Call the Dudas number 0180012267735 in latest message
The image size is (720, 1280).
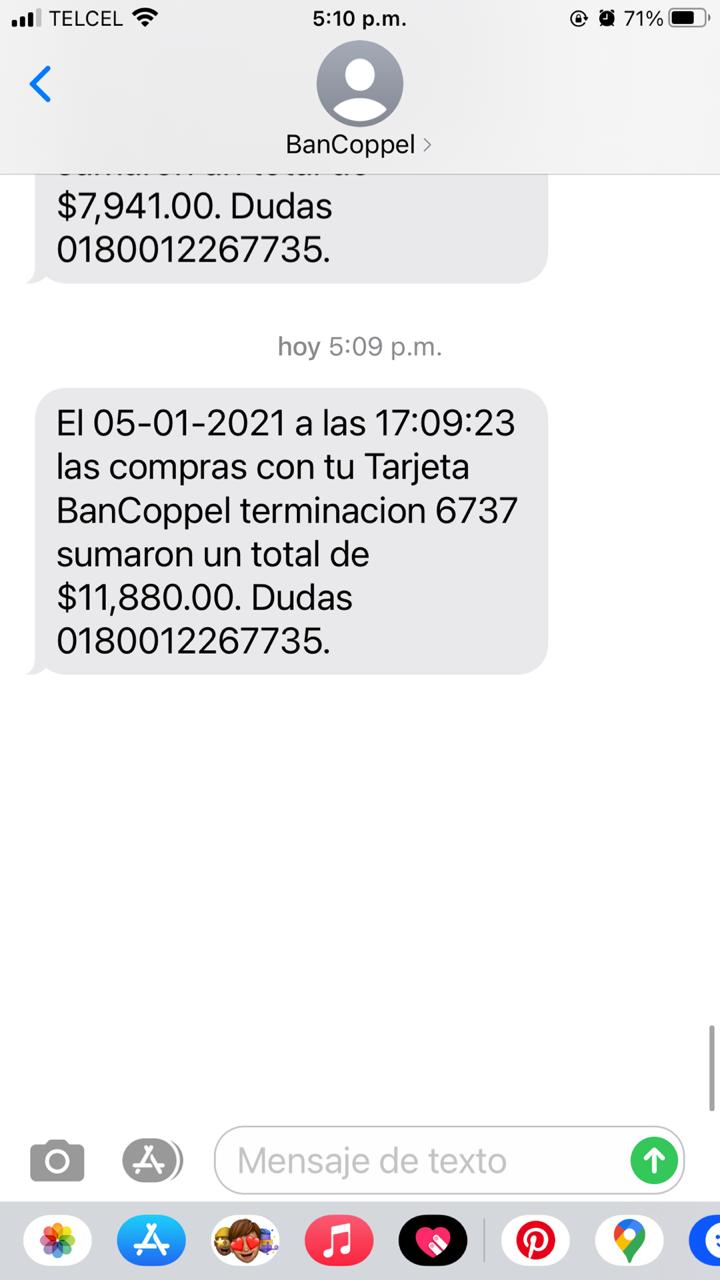[193, 642]
